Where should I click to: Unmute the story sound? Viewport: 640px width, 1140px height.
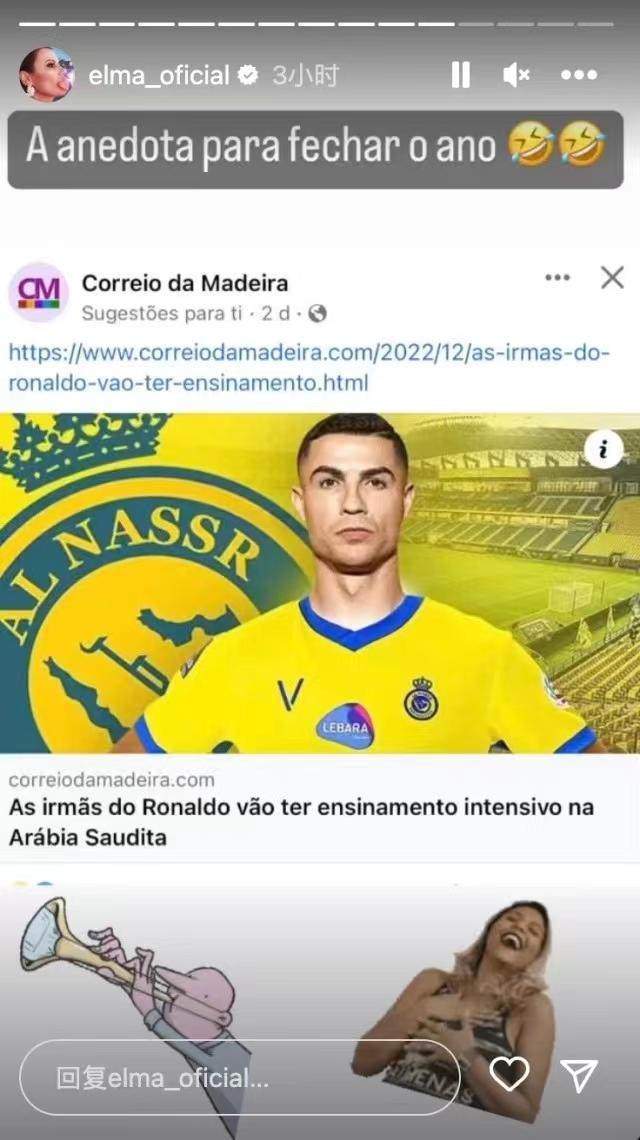[516, 75]
